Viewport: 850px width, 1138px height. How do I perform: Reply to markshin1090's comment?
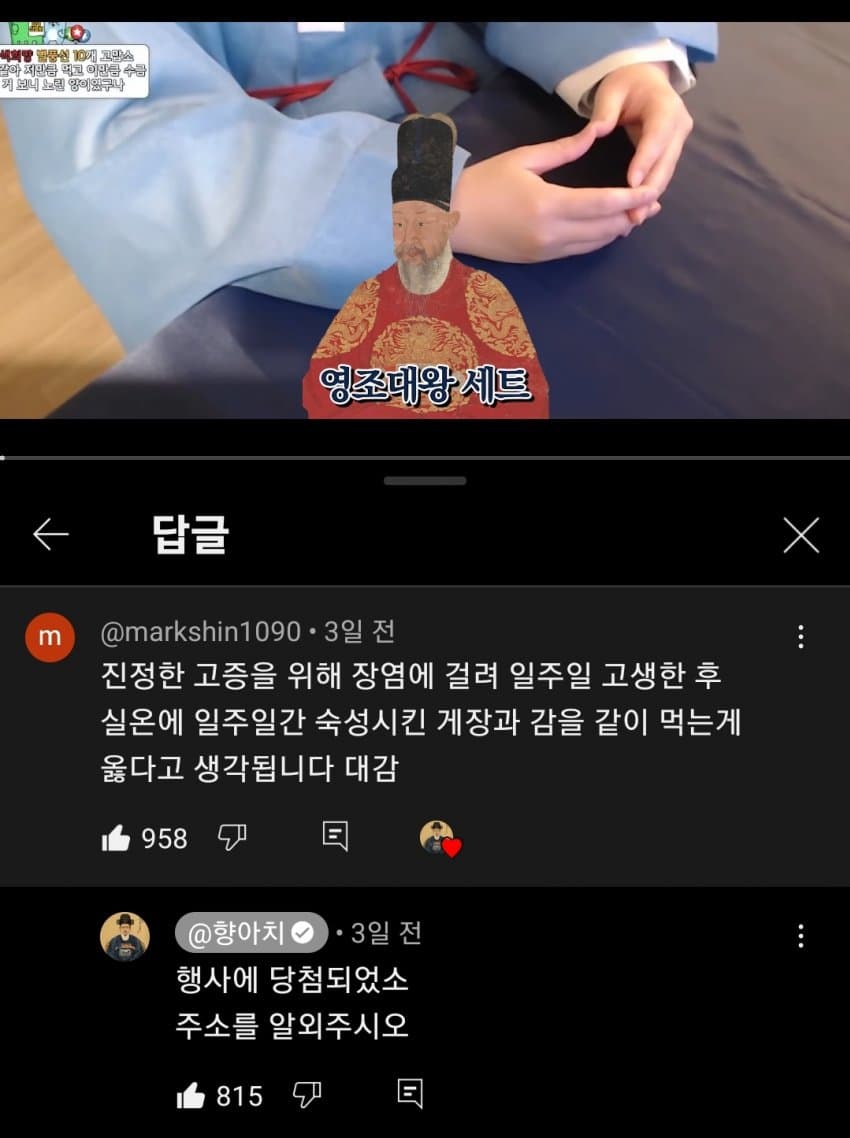335,837
